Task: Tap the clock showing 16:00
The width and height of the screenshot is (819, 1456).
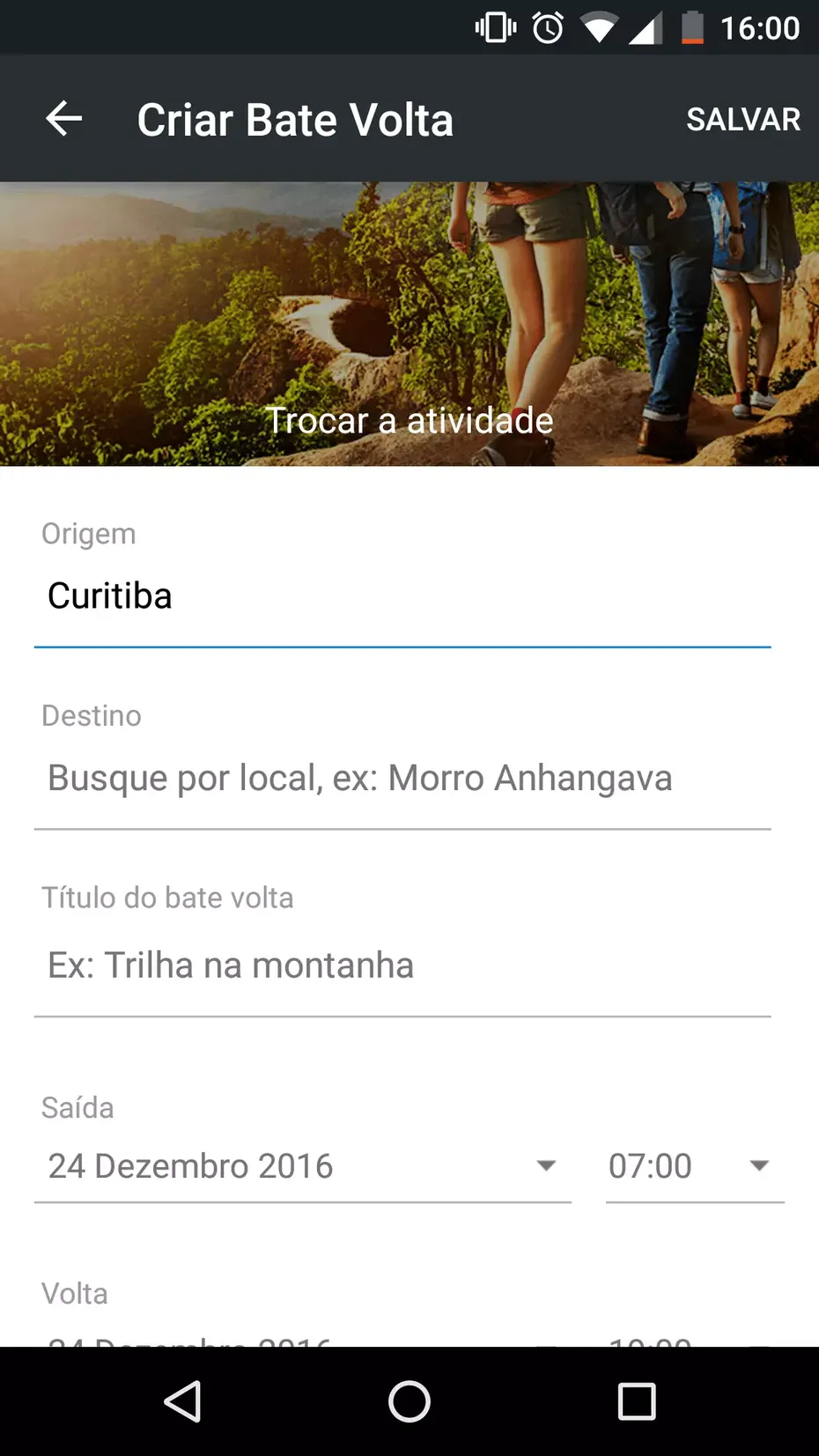Action: pos(763,27)
